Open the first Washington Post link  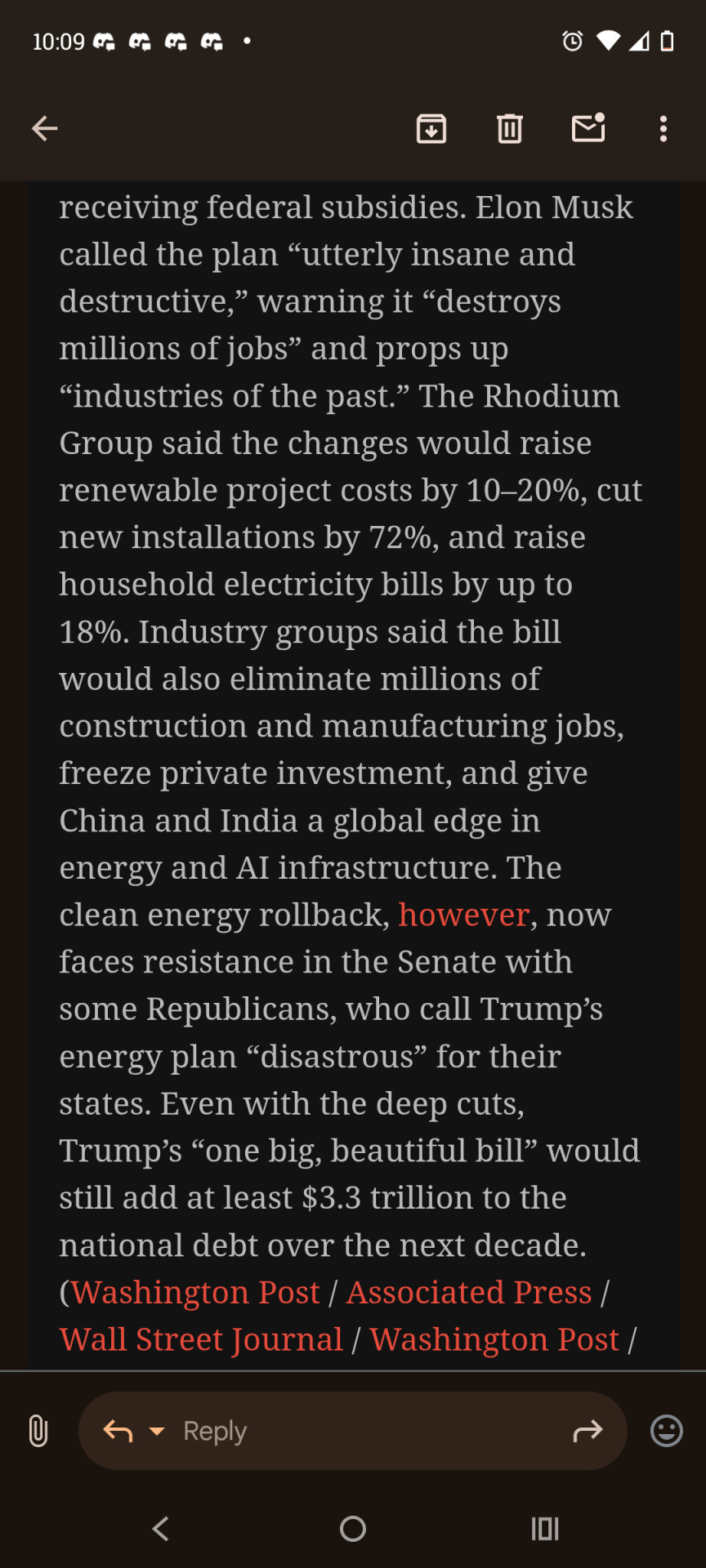[196, 1292]
